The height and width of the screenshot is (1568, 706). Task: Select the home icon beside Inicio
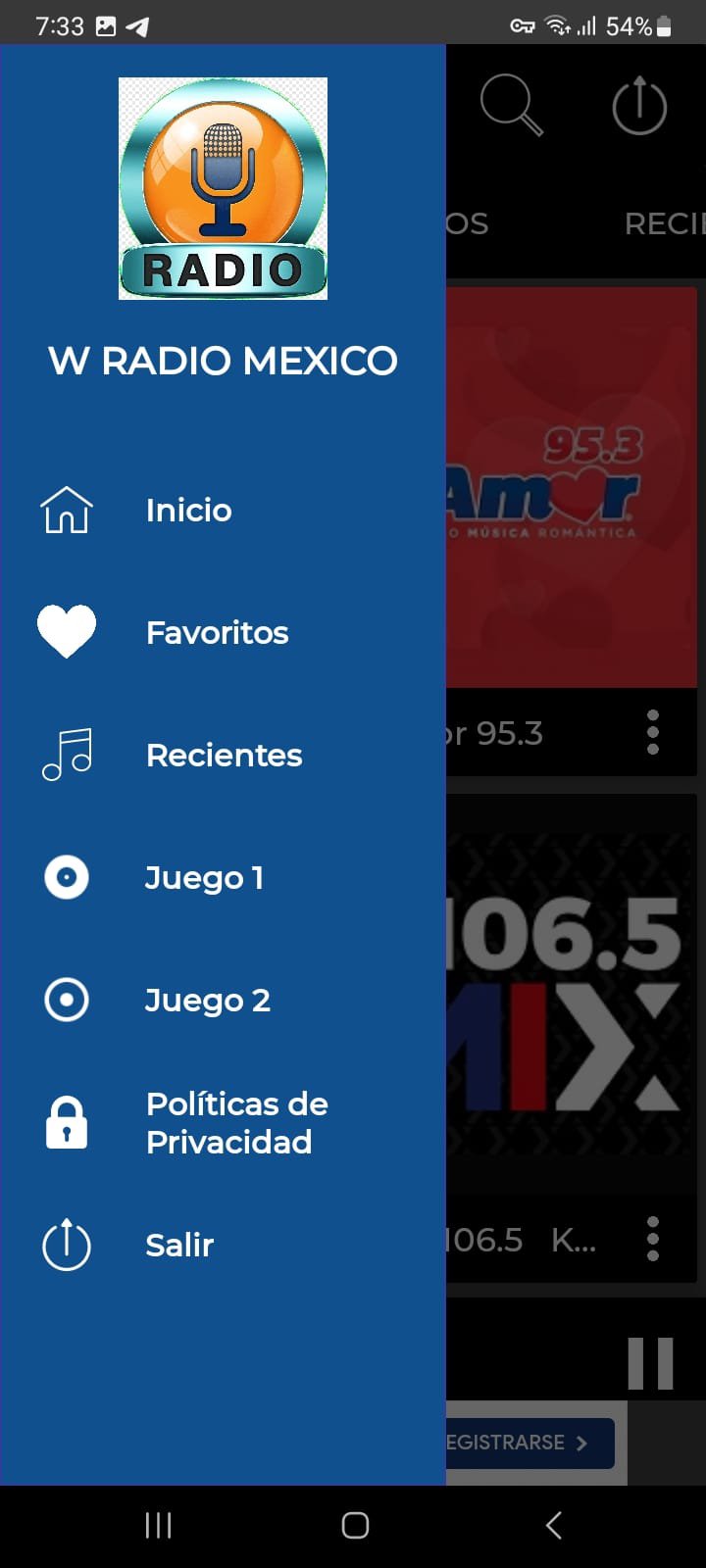[66, 510]
